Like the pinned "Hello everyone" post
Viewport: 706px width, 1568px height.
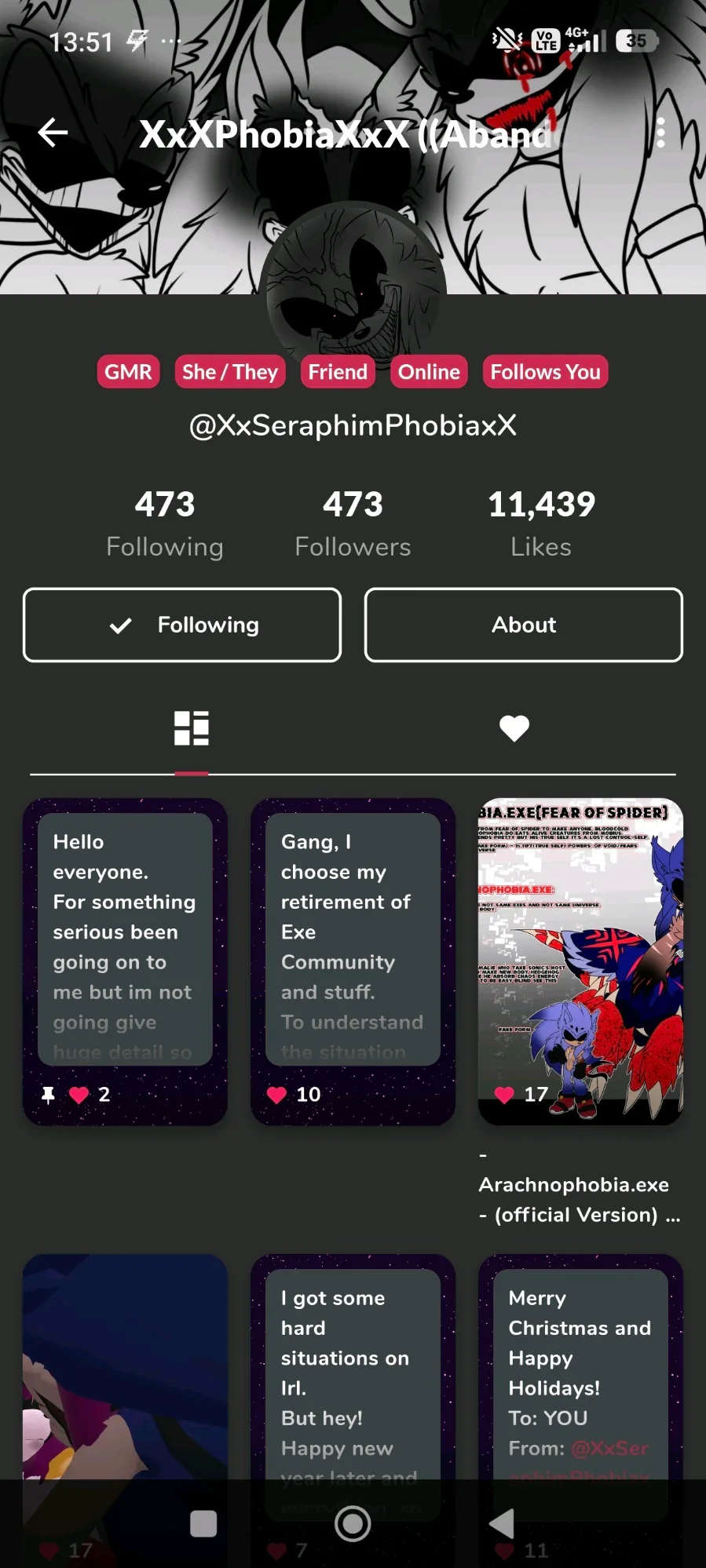pos(79,1095)
